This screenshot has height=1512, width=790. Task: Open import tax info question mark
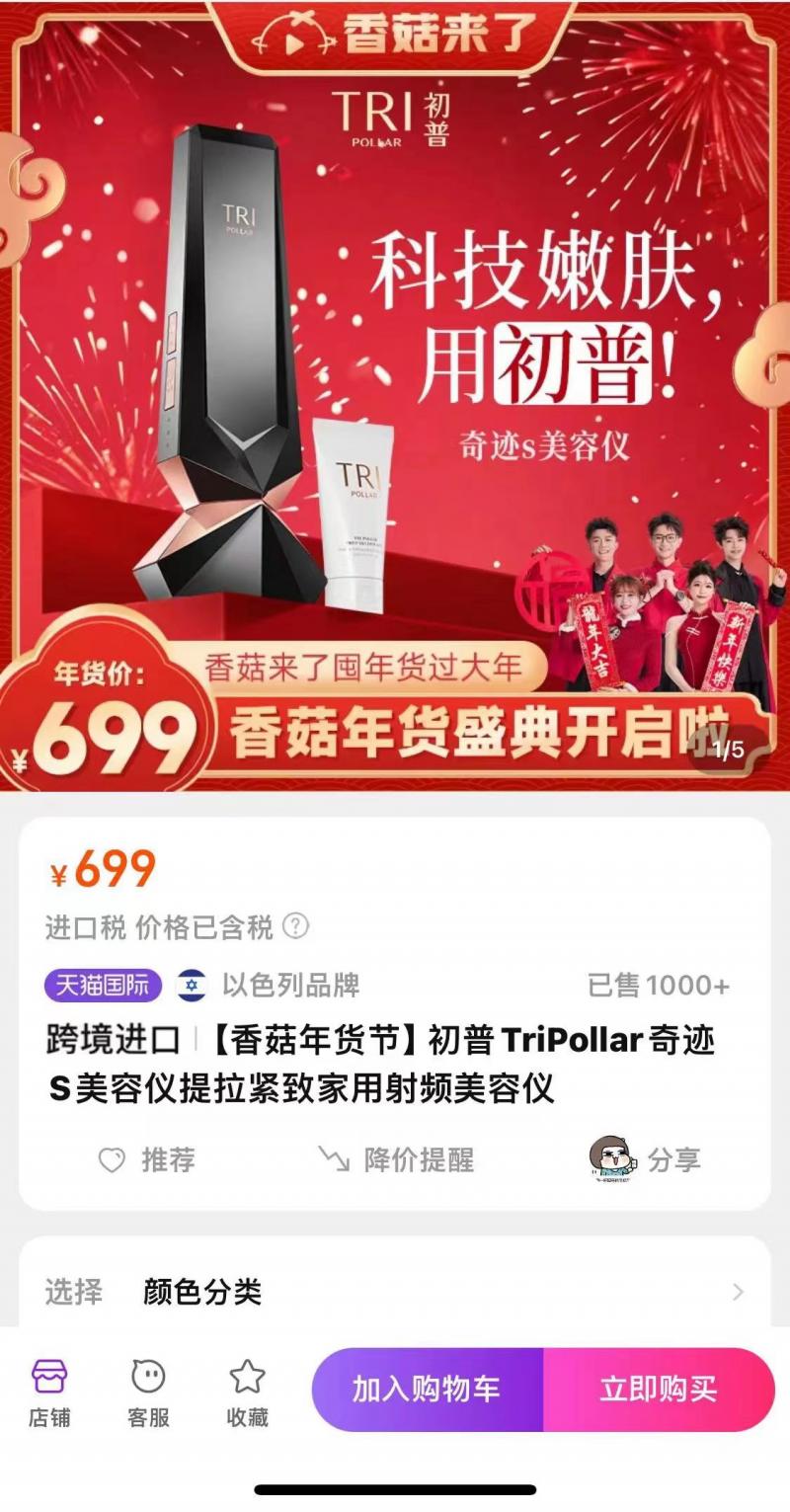coord(295,926)
